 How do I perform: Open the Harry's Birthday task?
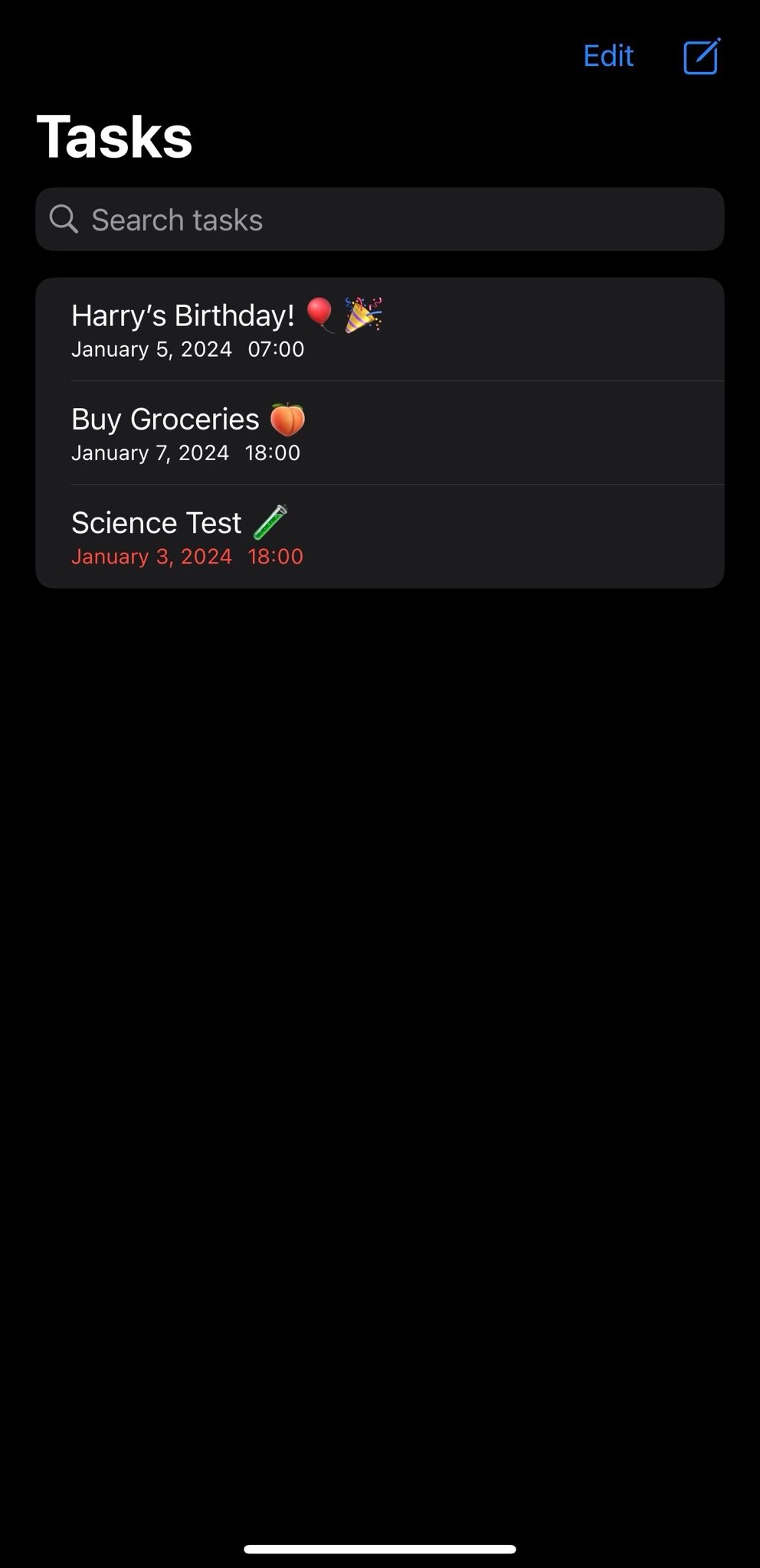pyautogui.click(x=380, y=329)
